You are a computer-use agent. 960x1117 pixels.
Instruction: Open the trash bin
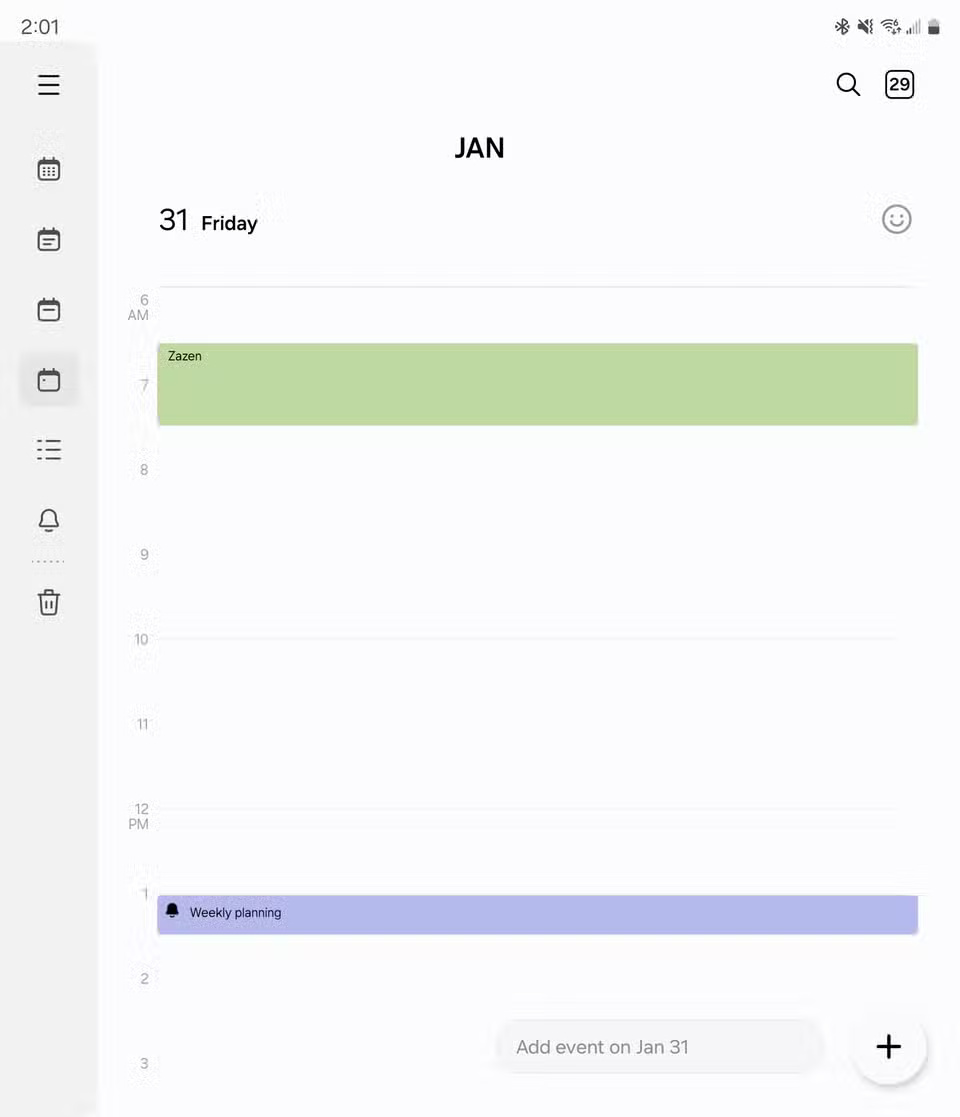pos(49,602)
